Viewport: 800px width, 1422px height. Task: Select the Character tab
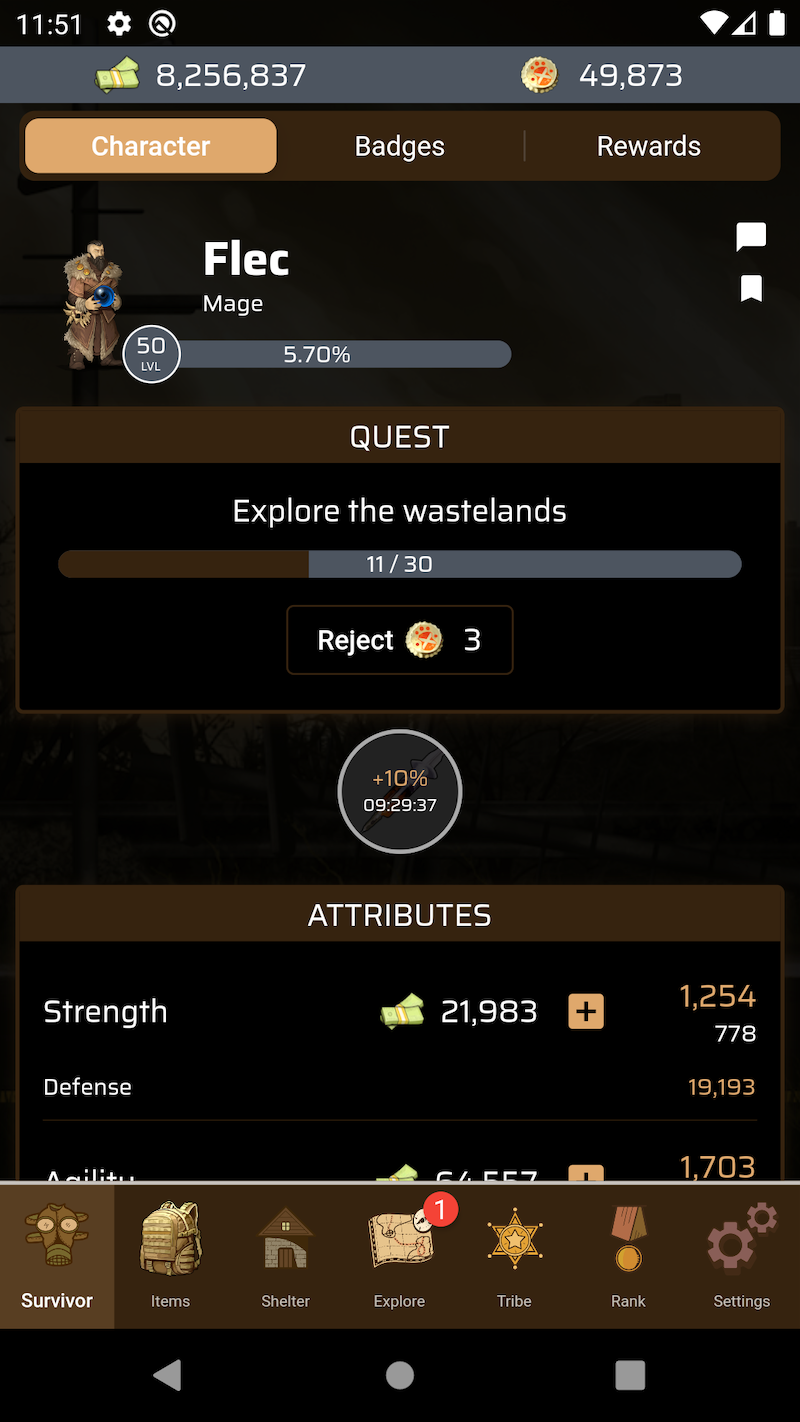point(151,146)
